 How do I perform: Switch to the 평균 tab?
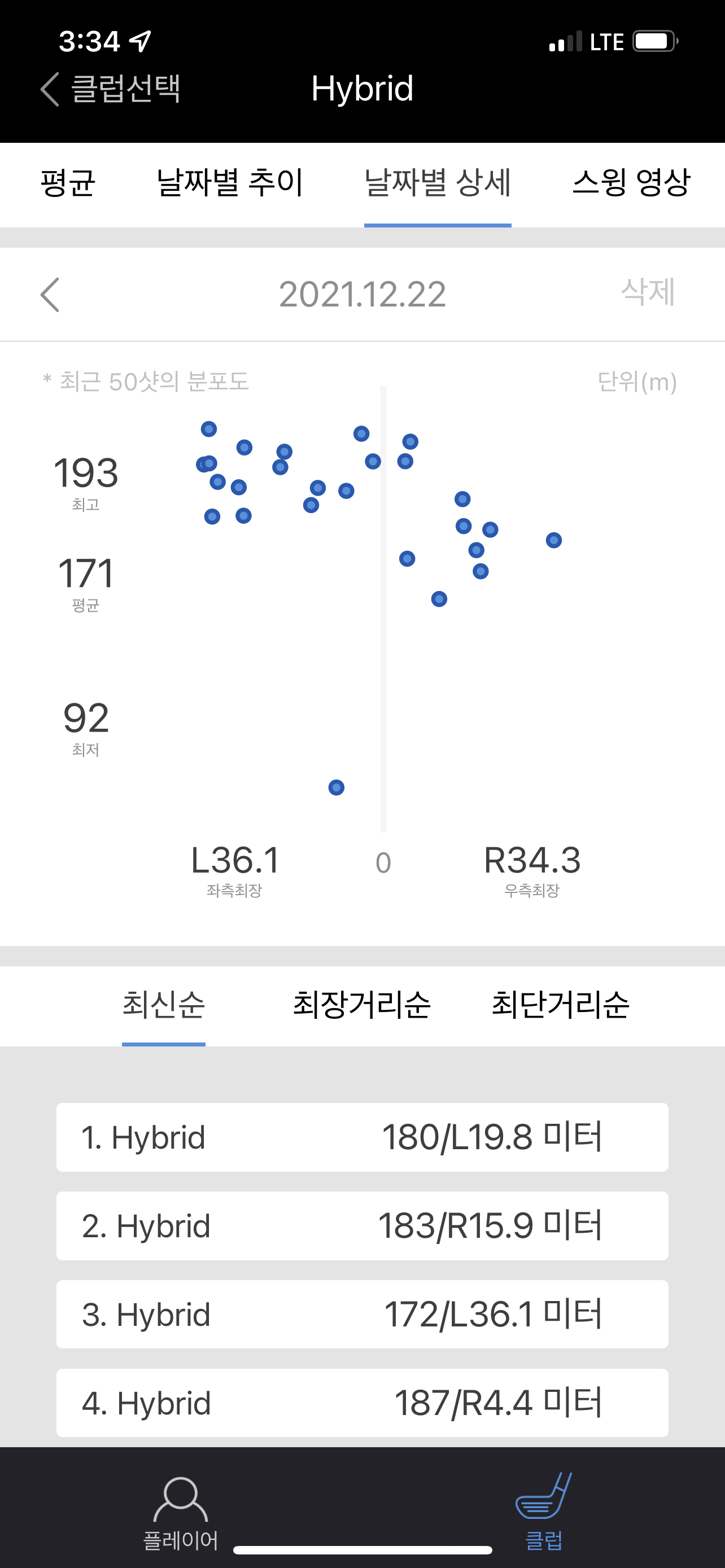68,183
